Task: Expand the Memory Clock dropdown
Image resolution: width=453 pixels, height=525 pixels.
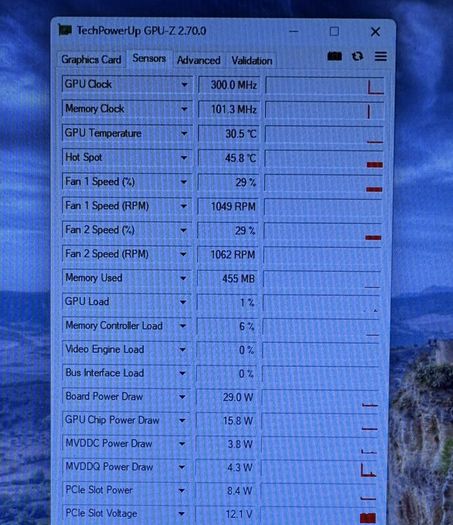Action: click(184, 109)
